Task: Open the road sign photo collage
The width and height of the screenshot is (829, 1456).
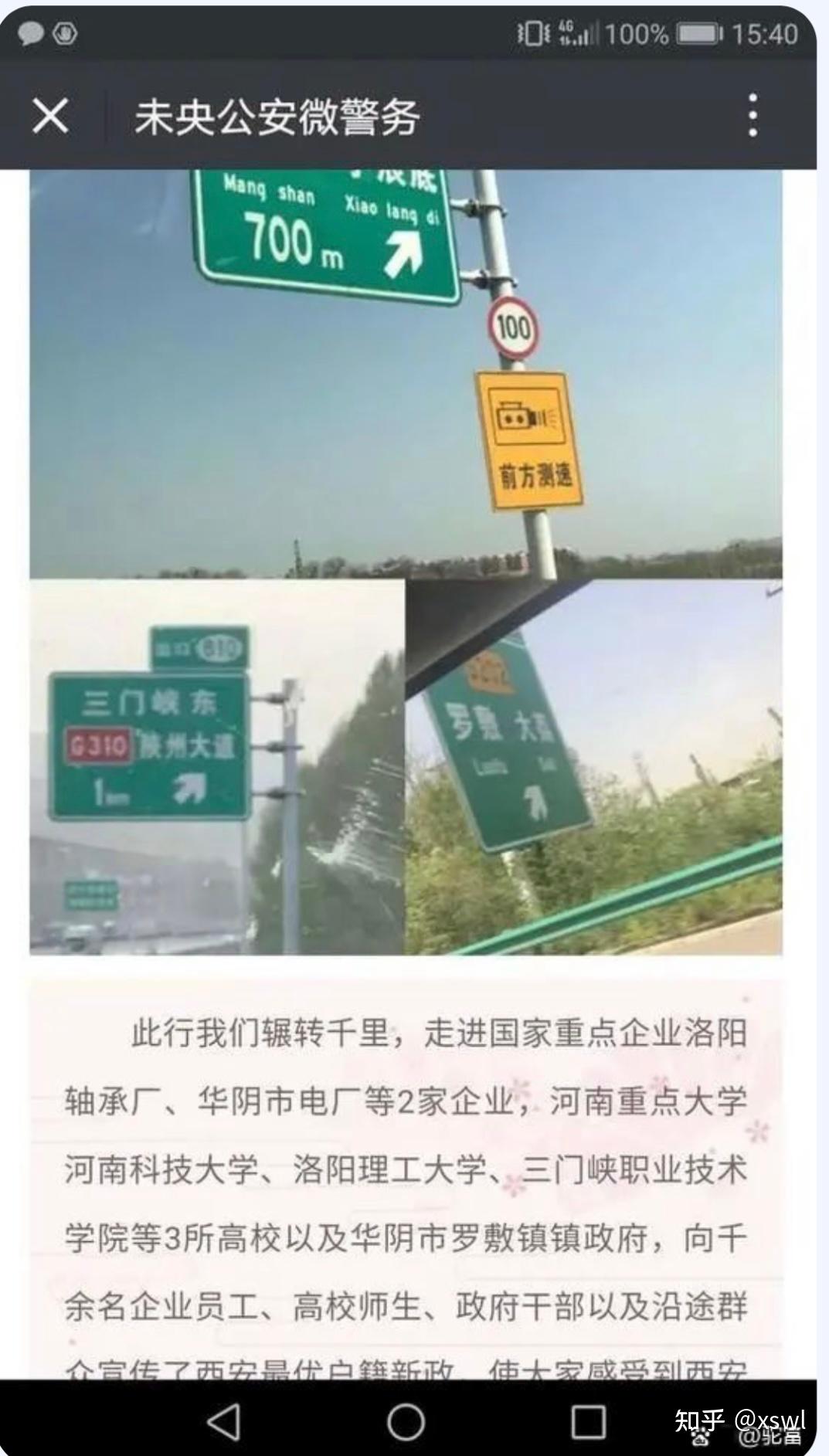Action: point(406,562)
